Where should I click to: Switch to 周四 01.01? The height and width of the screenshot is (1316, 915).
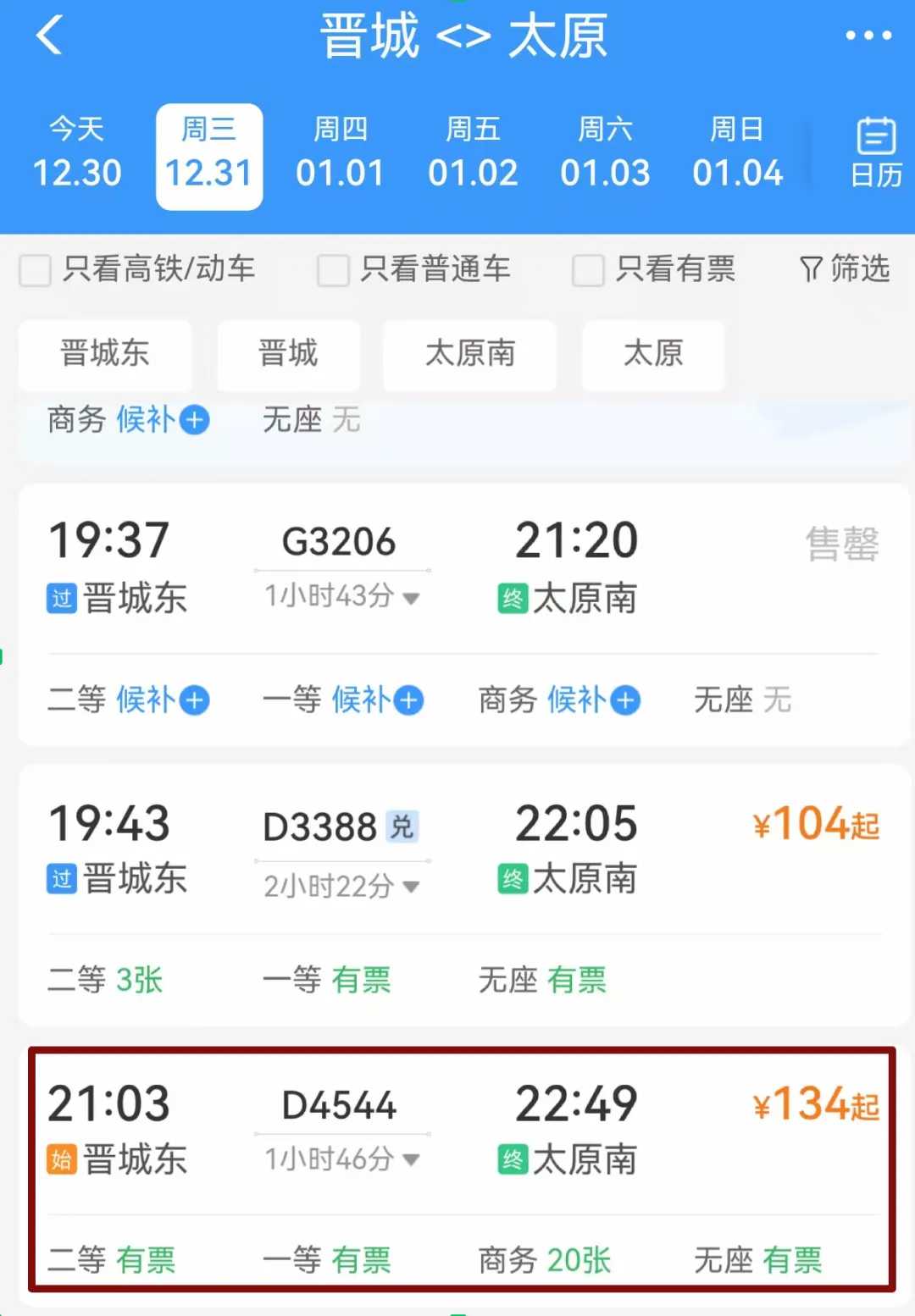click(340, 156)
